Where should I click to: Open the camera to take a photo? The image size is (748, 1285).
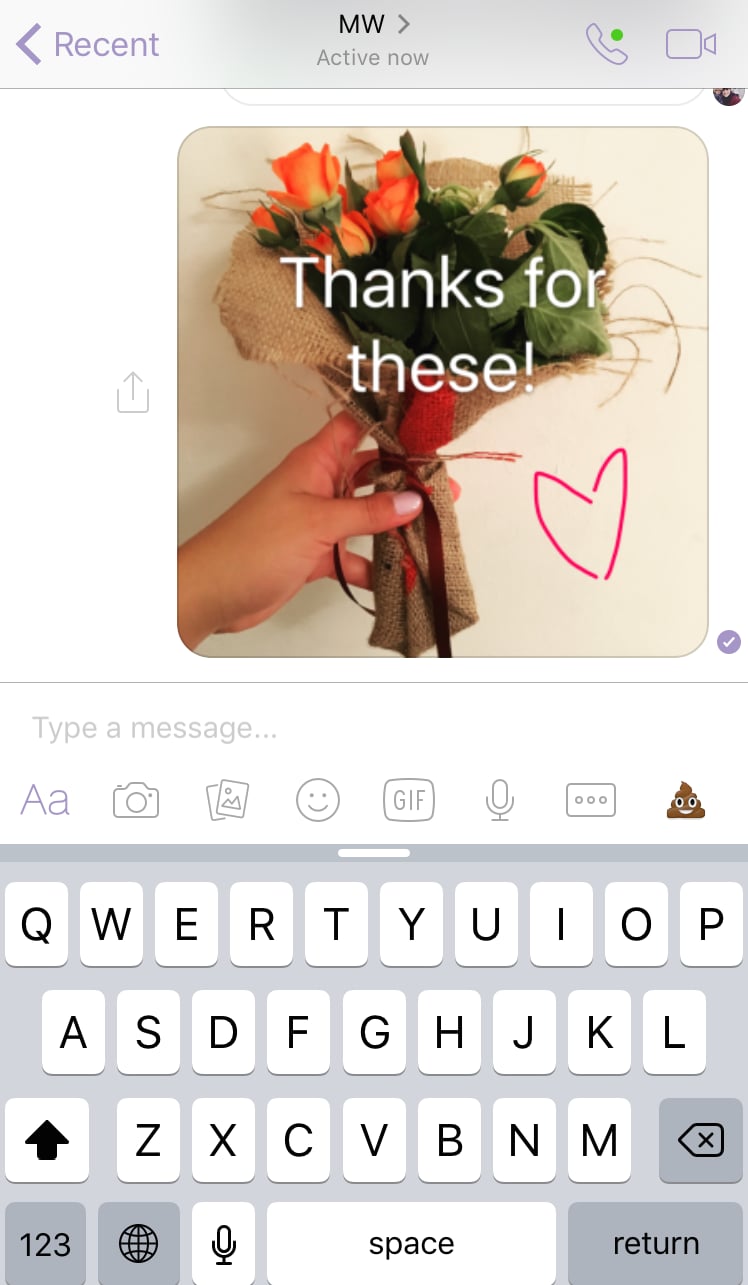point(136,800)
